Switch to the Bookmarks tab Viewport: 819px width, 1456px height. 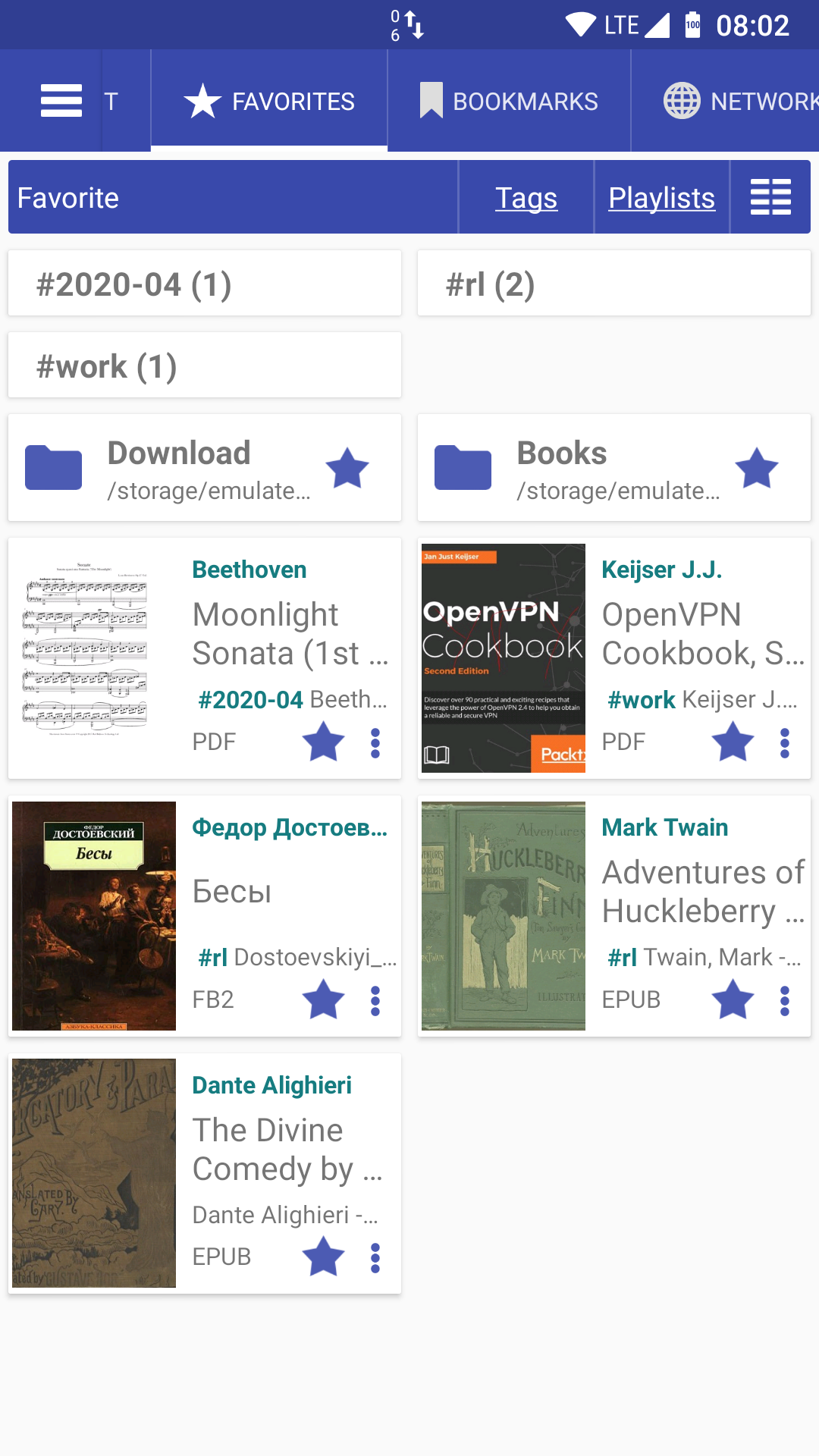tap(509, 101)
